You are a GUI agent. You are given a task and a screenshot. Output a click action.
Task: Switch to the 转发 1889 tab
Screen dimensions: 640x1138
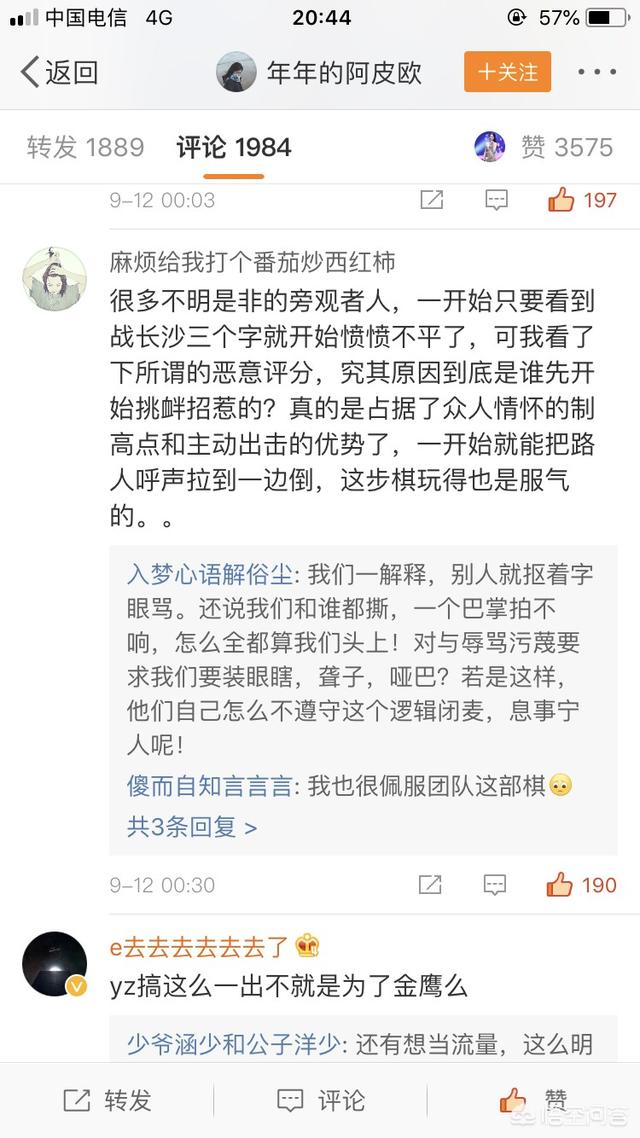(85, 148)
